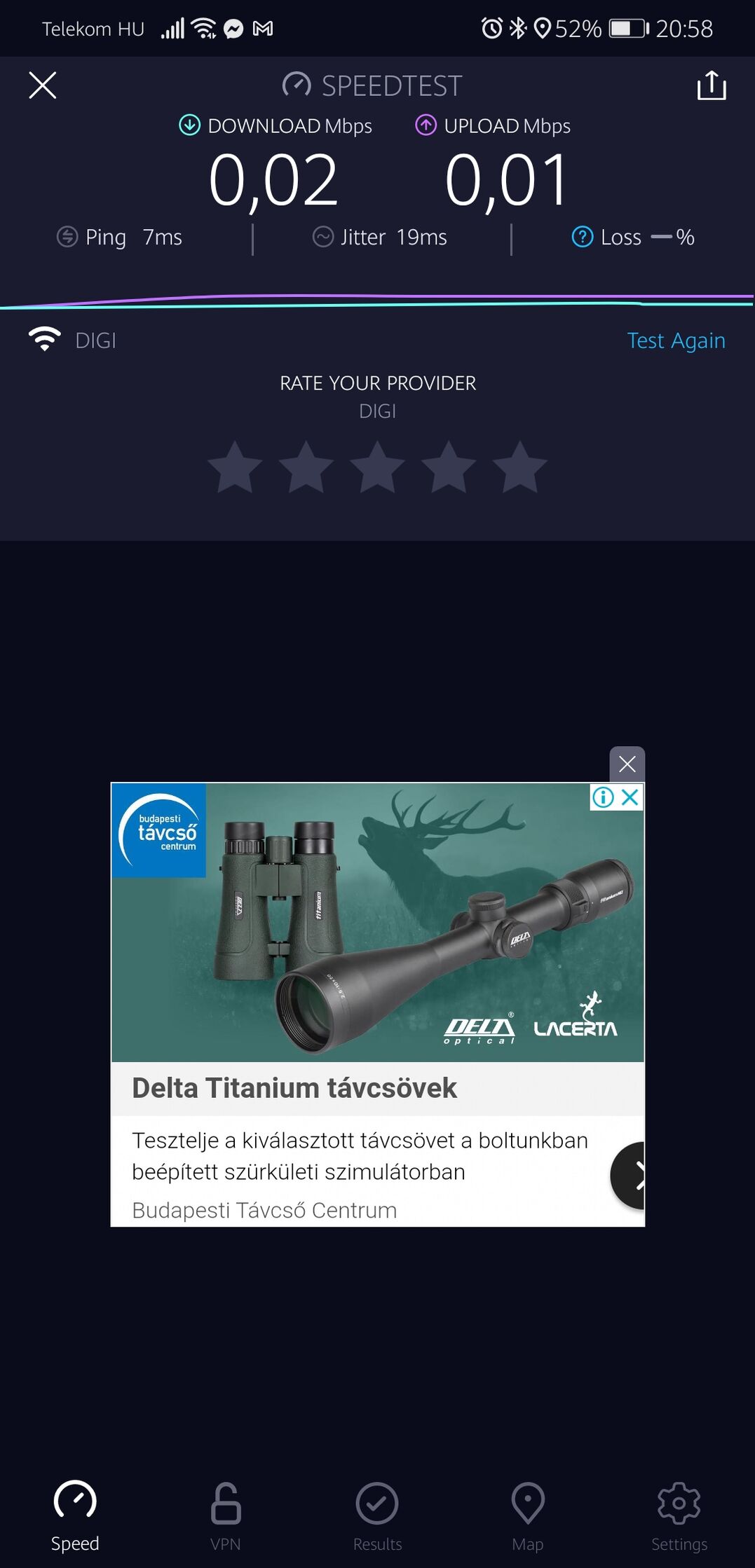Open the Loss help question mark
Viewport: 755px width, 1568px height.
coord(582,237)
